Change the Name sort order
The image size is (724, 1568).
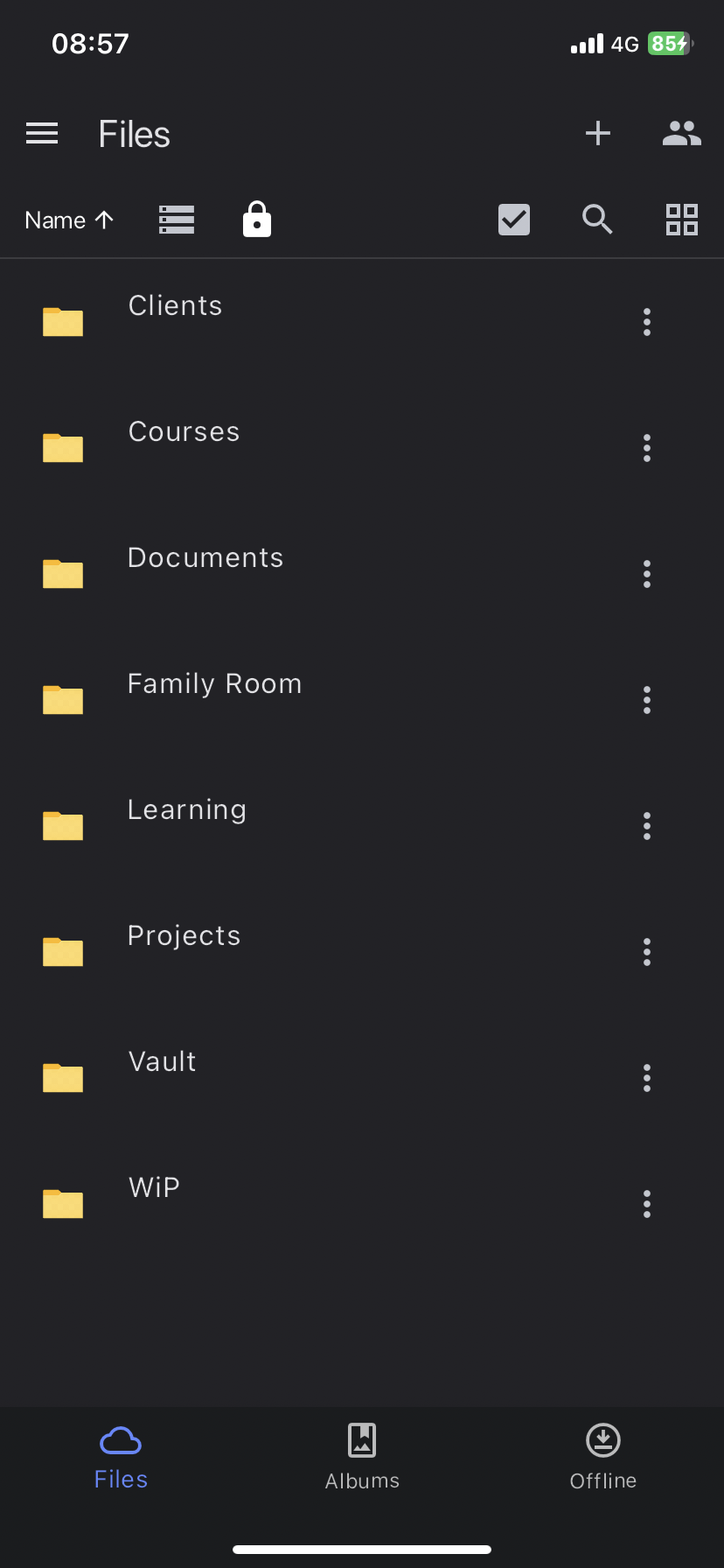point(69,220)
